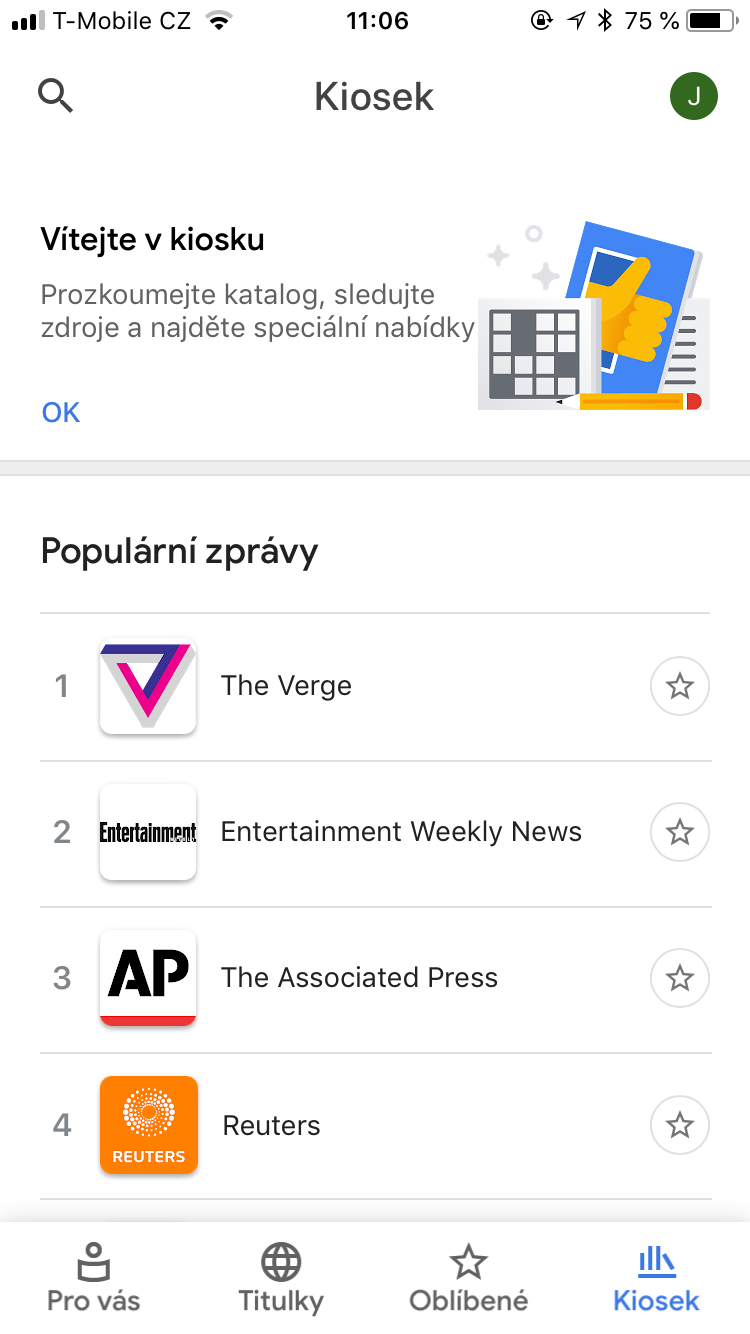Open search in the Kiosek screen
The image size is (750, 1334).
pyautogui.click(x=55, y=95)
